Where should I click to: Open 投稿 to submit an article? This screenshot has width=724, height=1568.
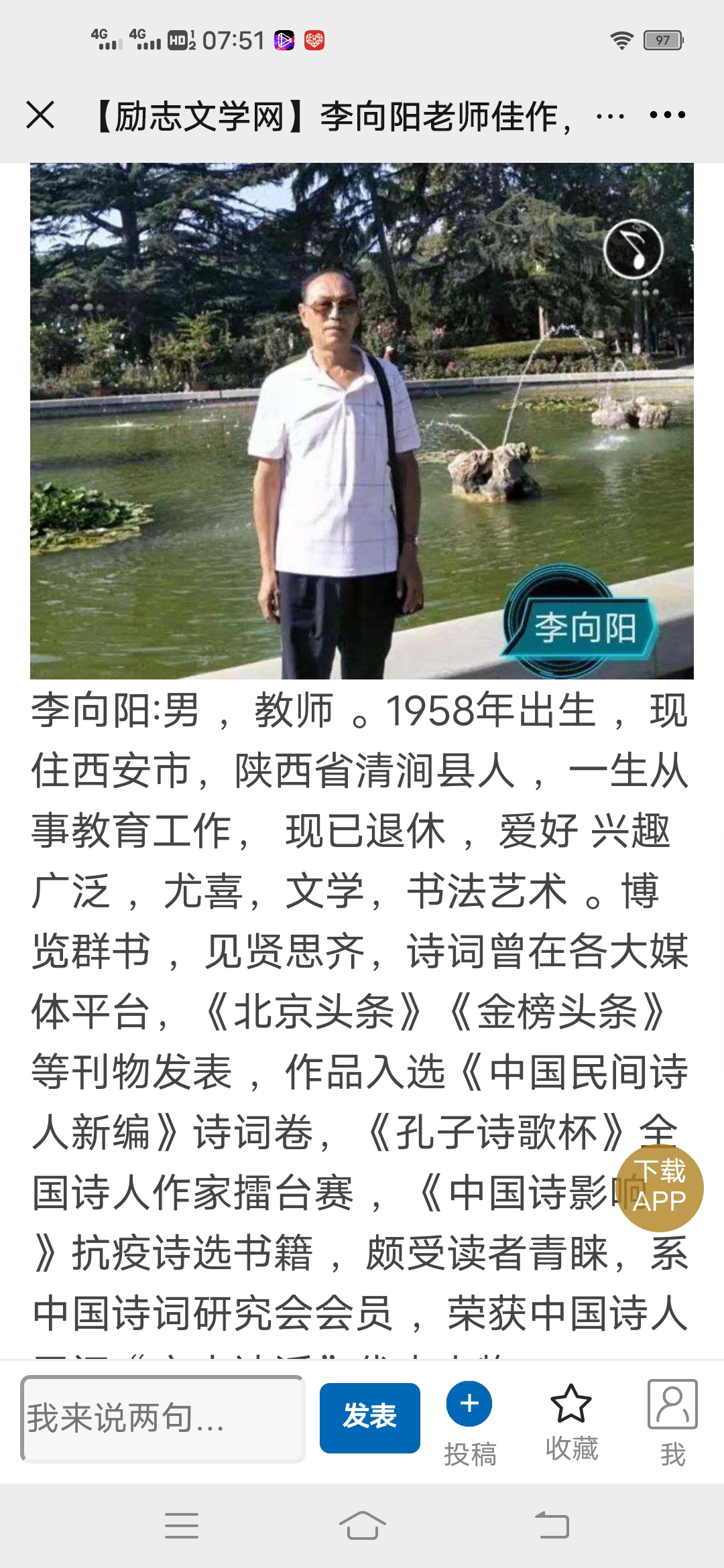(x=469, y=1422)
